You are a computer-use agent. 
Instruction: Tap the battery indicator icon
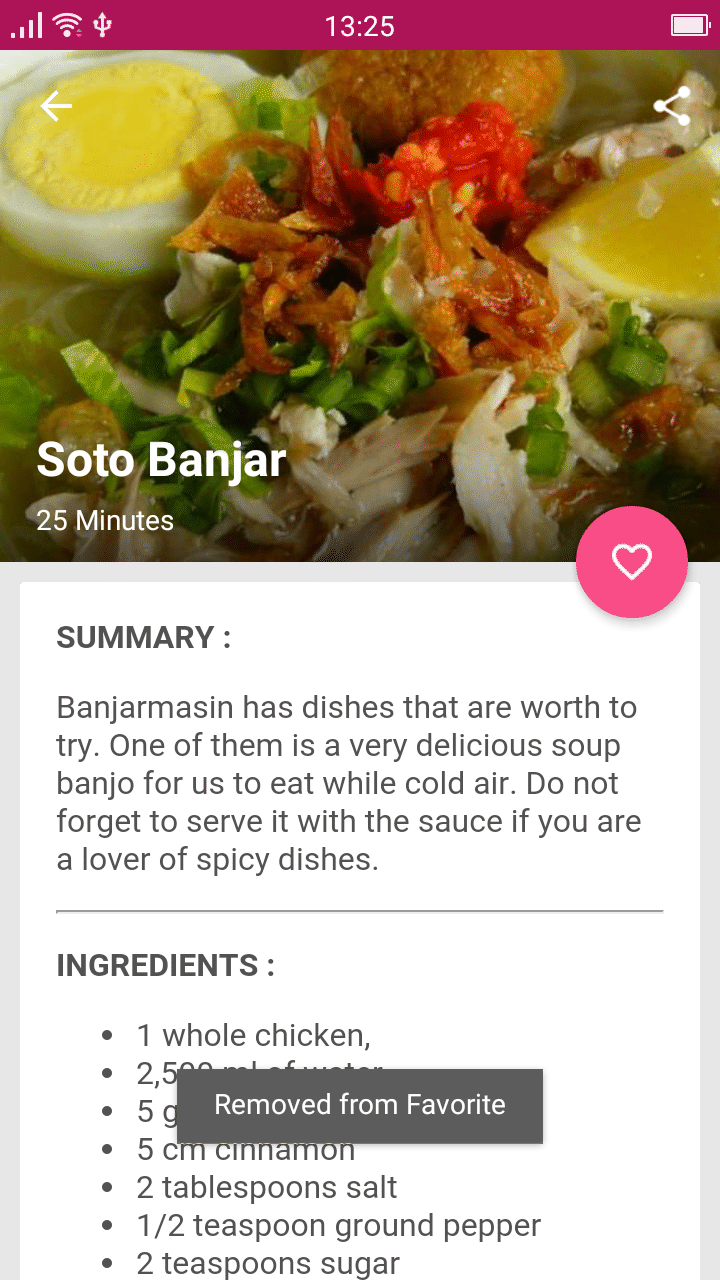pos(691,24)
